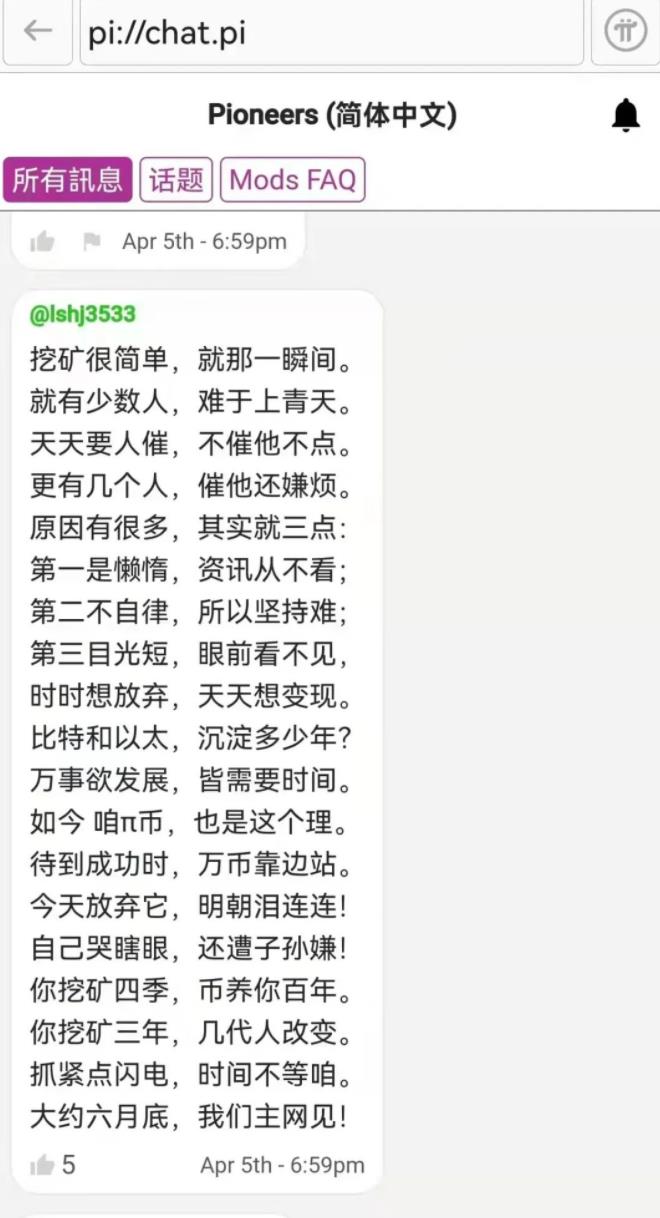Open the @lshj3533 user profile
This screenshot has height=1218, width=660.
(82, 315)
